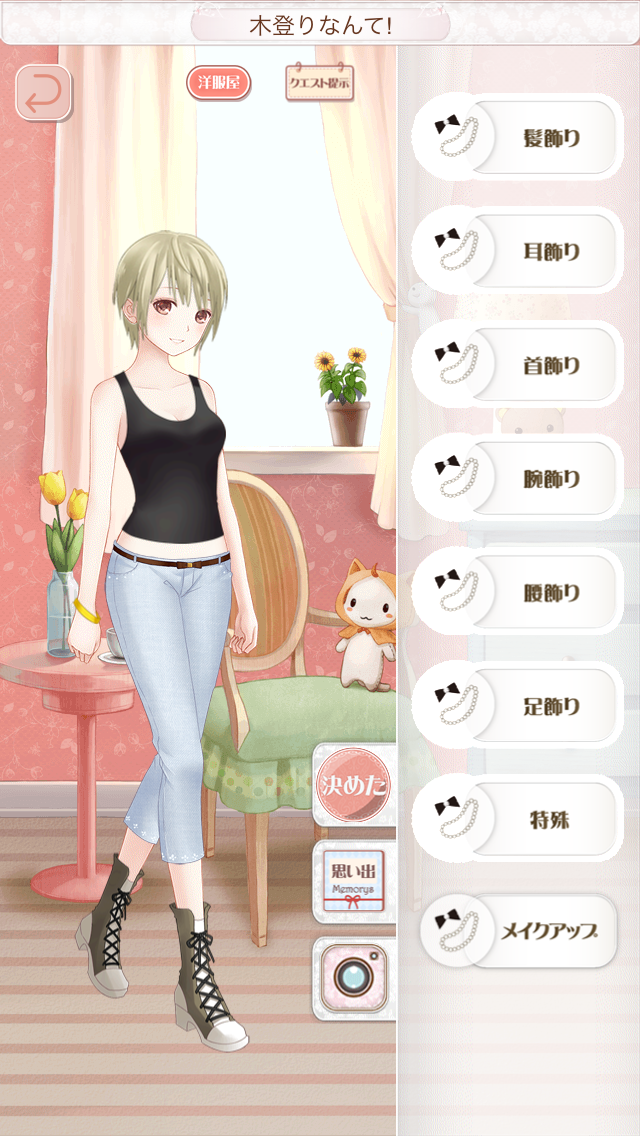The image size is (640, 1136).
Task: Show the クエスト提示 quest hint
Action: 319,84
